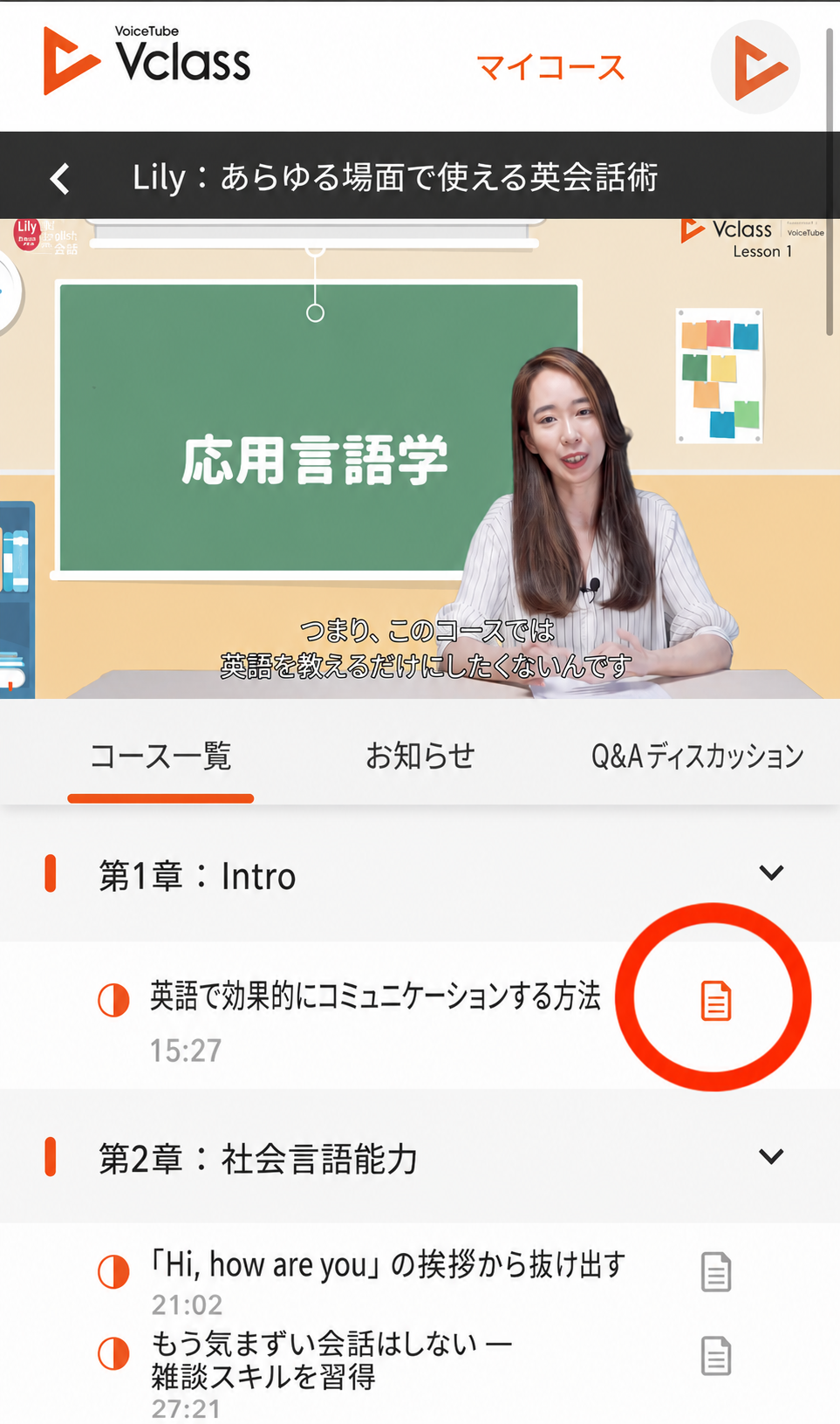Collapse 第1章：Intro chapter

point(771,873)
